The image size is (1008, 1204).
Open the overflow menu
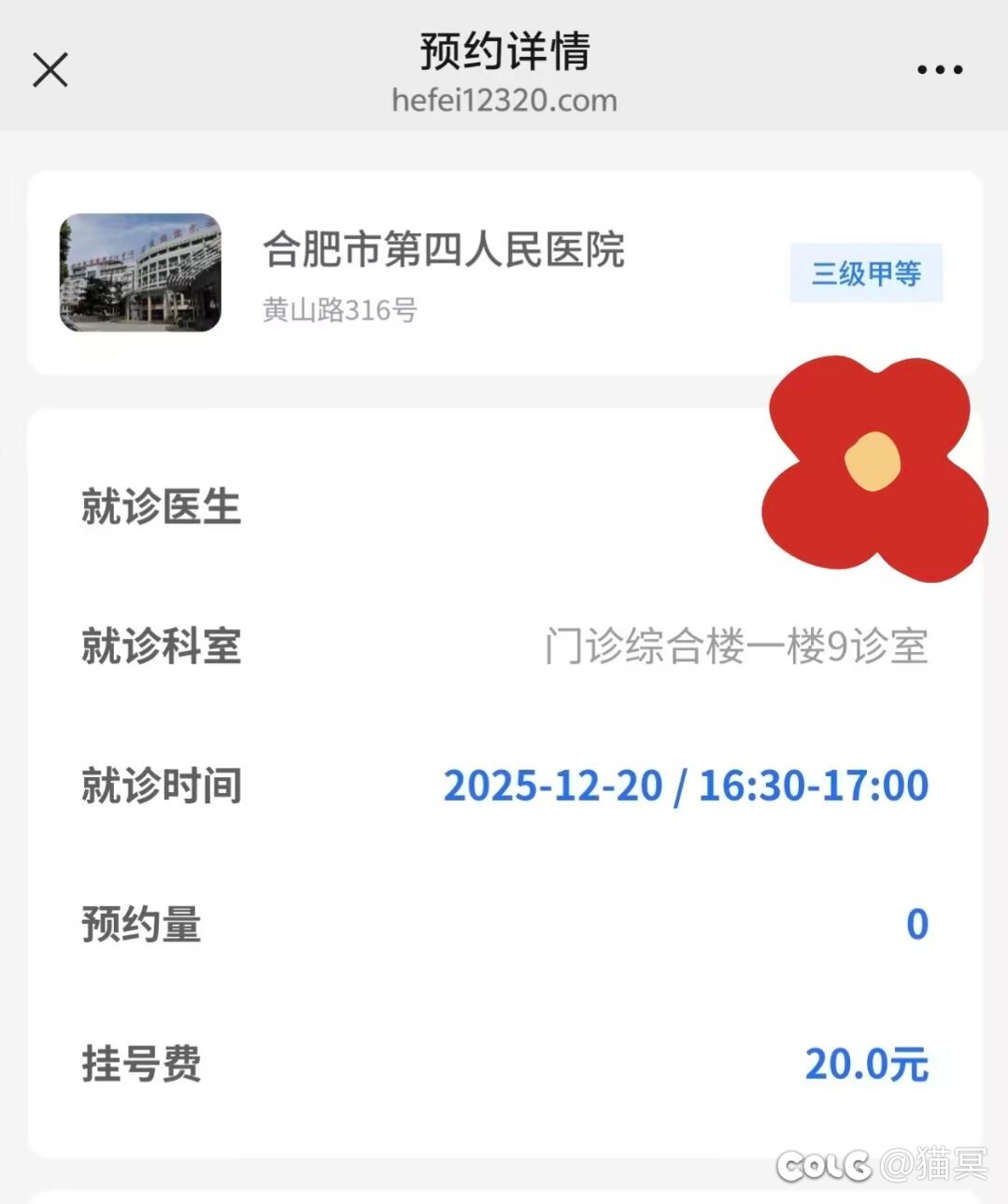pos(939,70)
